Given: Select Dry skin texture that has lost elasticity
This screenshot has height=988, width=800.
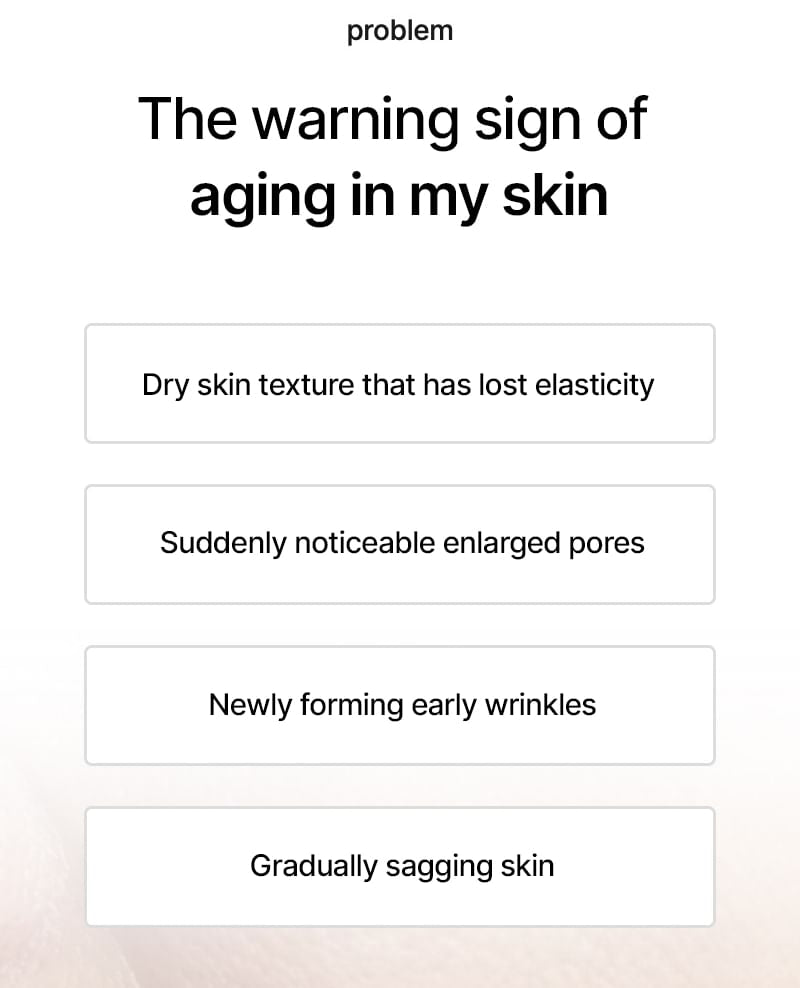Looking at the screenshot, I should click(x=400, y=384).
